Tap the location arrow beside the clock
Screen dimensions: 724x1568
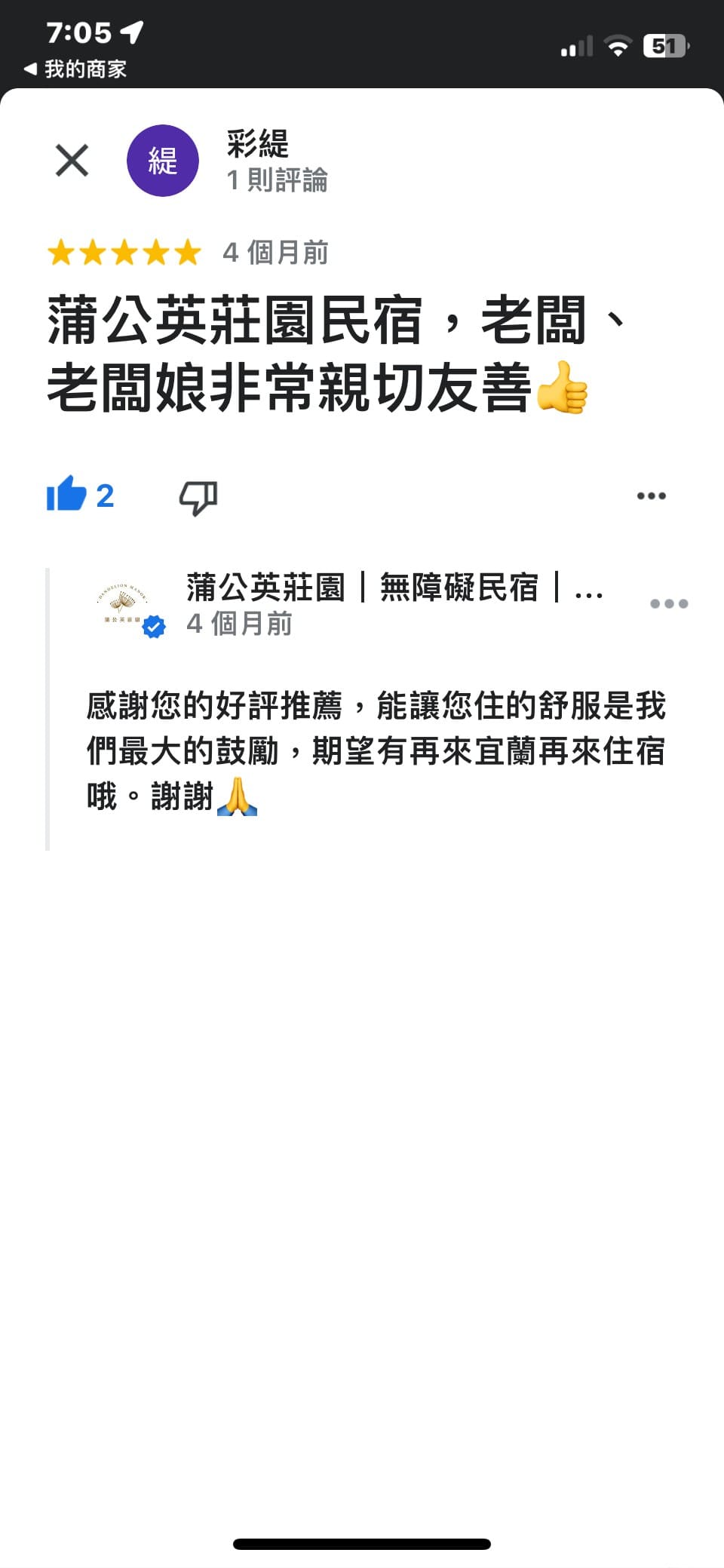pyautogui.click(x=132, y=33)
